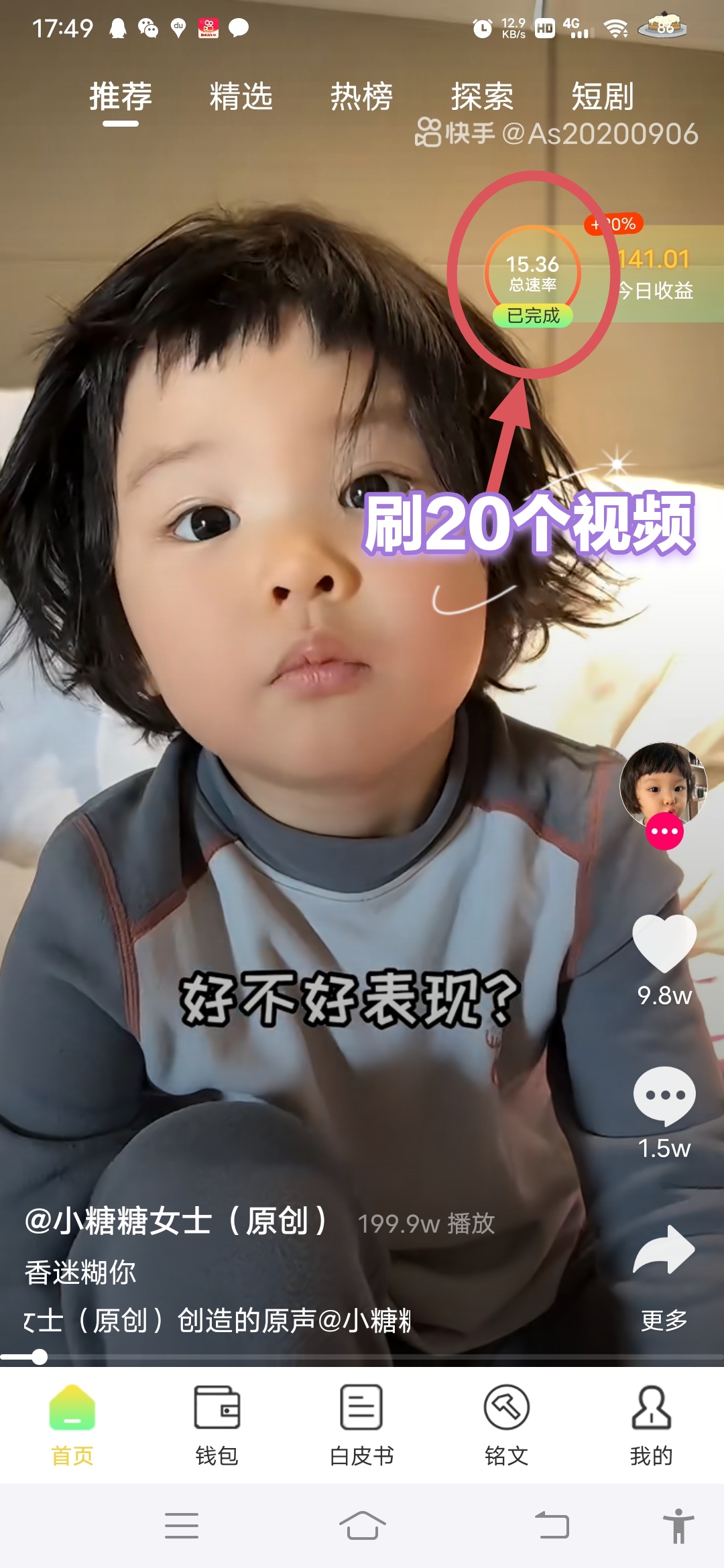Switch to the 探索 tab
Viewport: 724px width, 1568px height.
click(x=482, y=96)
